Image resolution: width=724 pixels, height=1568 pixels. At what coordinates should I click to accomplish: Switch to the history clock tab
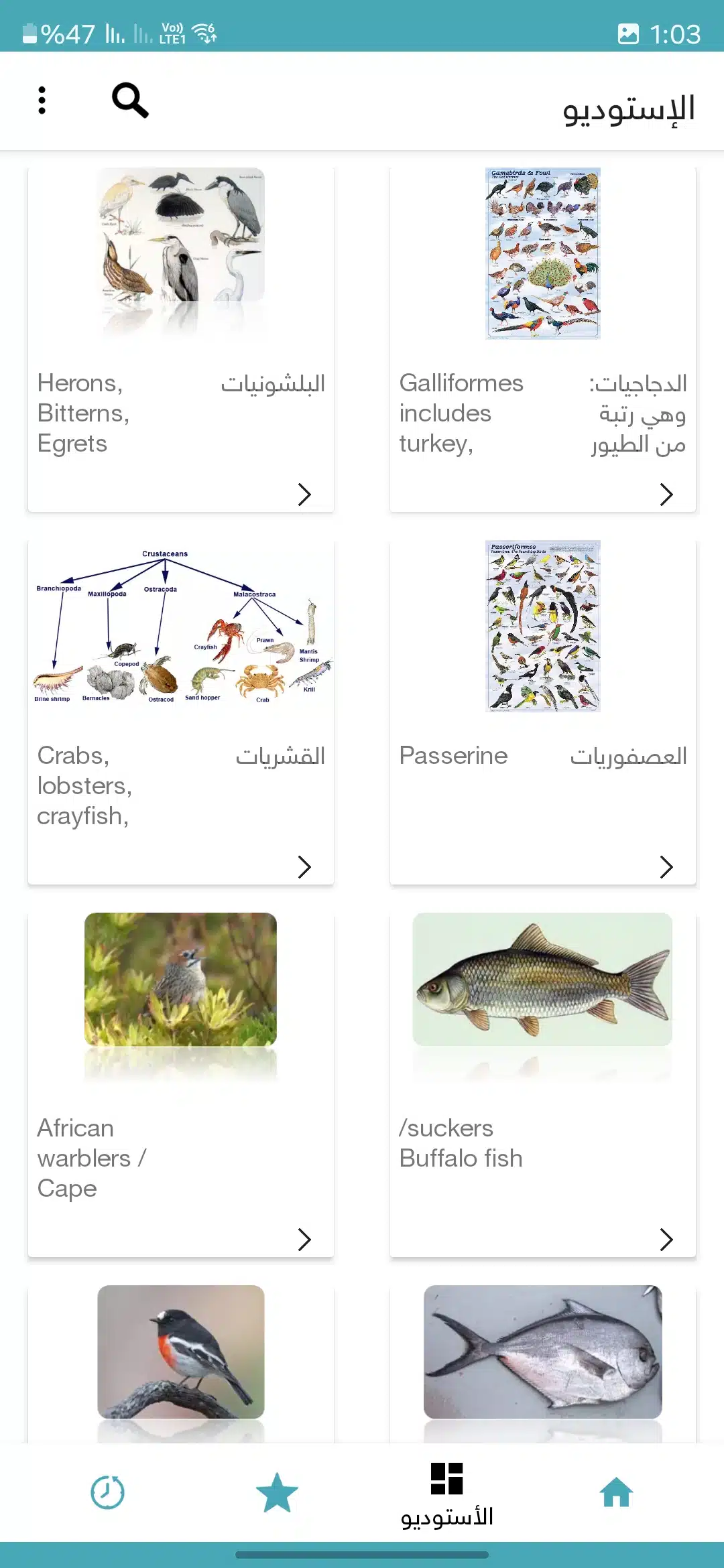[x=107, y=1492]
